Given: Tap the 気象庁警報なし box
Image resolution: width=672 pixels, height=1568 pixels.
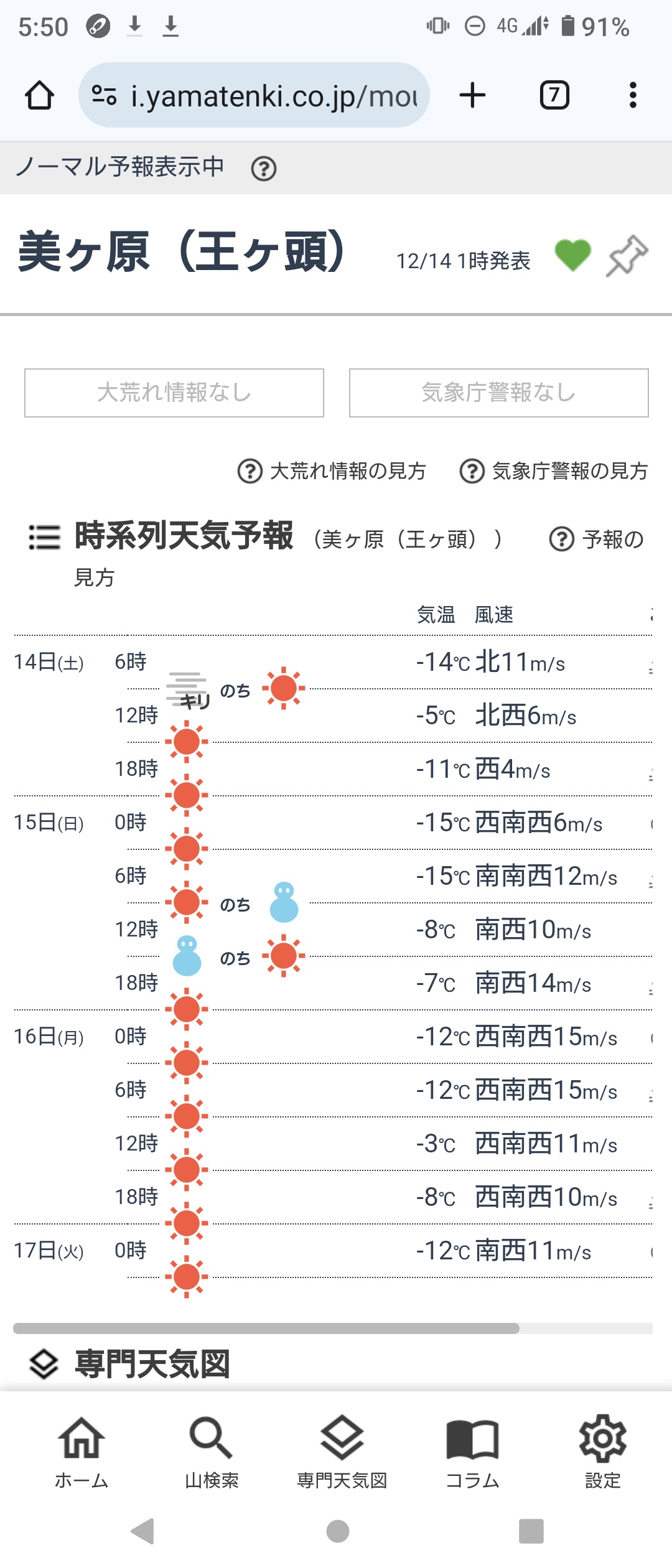Looking at the screenshot, I should [x=498, y=393].
